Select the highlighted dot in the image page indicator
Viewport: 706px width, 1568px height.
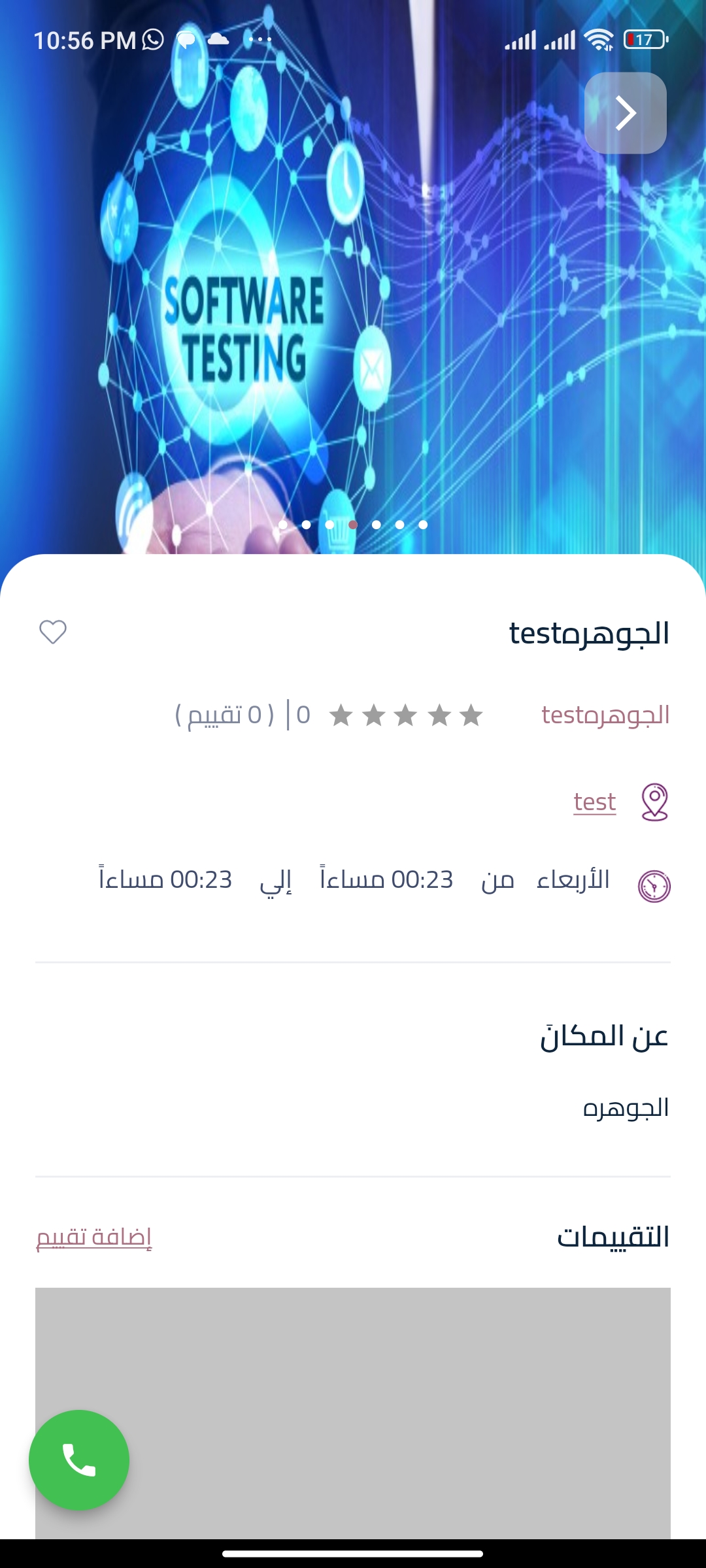pyautogui.click(x=353, y=524)
